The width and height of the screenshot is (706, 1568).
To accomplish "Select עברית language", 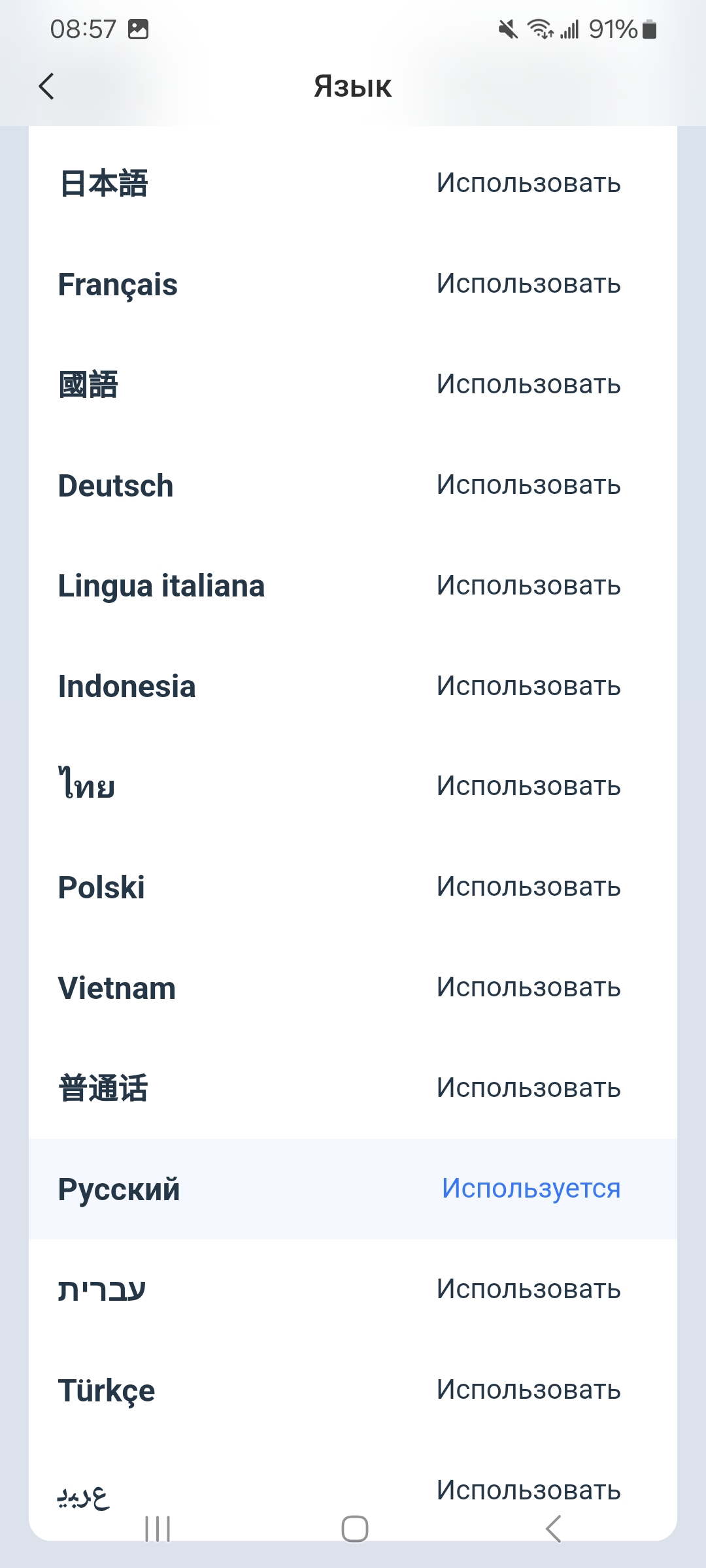I will (x=353, y=1289).
